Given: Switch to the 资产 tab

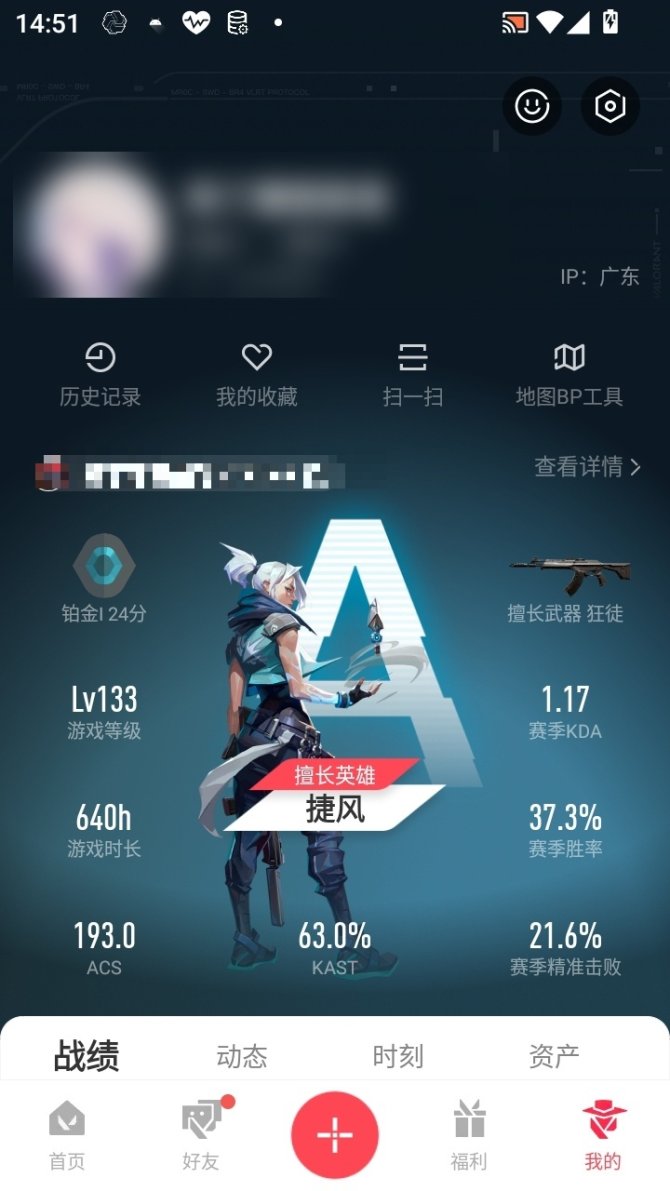Looking at the screenshot, I should pos(554,1056).
